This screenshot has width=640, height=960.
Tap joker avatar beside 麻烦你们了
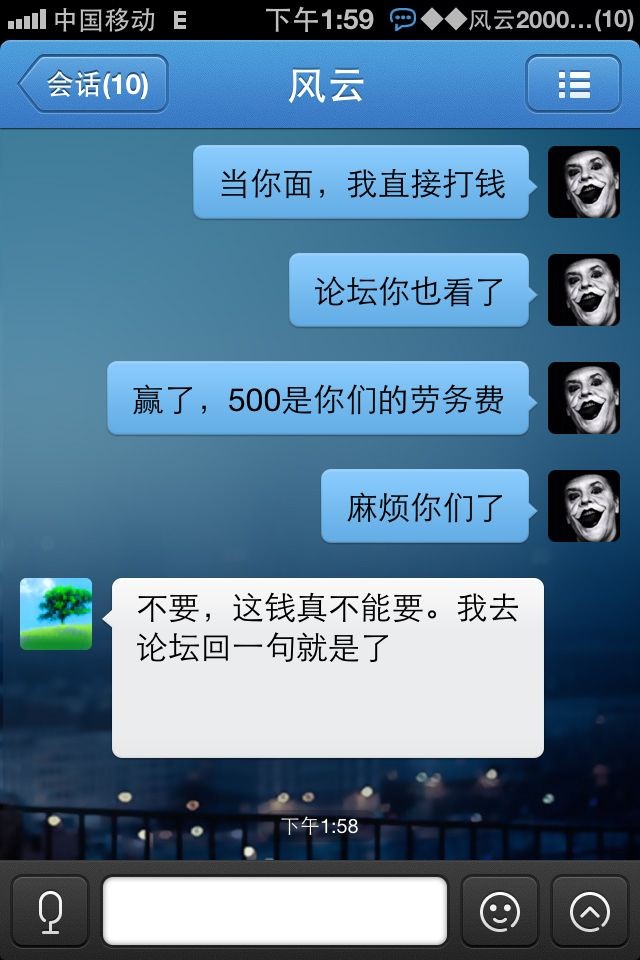click(584, 506)
